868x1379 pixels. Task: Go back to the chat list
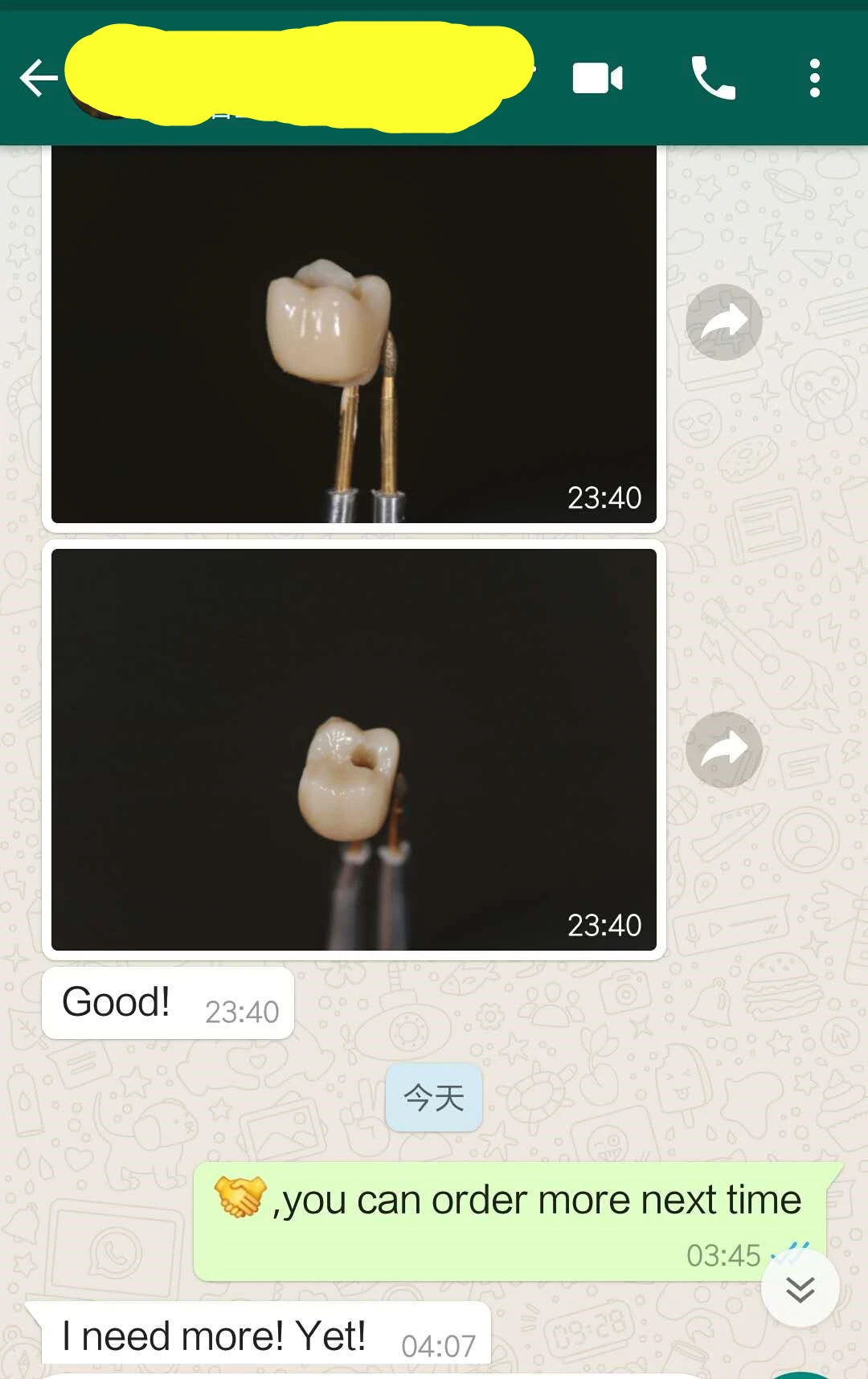[39, 79]
